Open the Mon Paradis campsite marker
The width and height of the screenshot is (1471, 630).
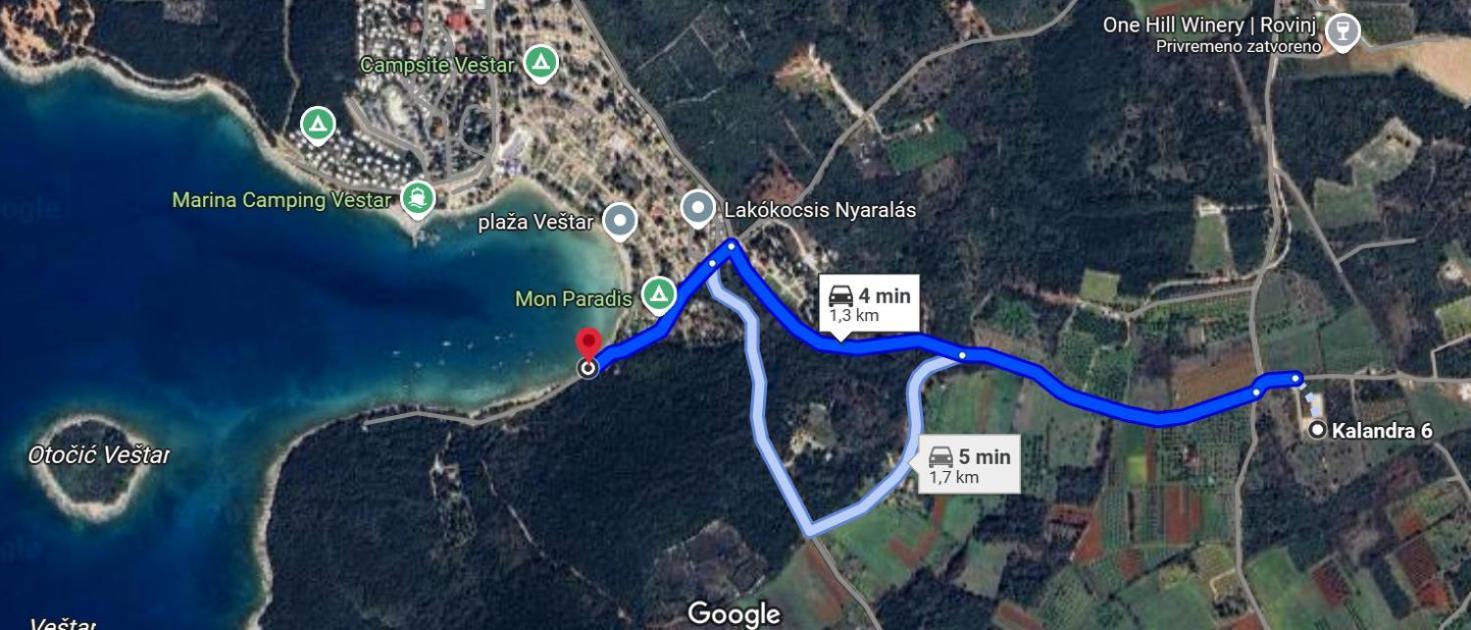click(x=658, y=296)
